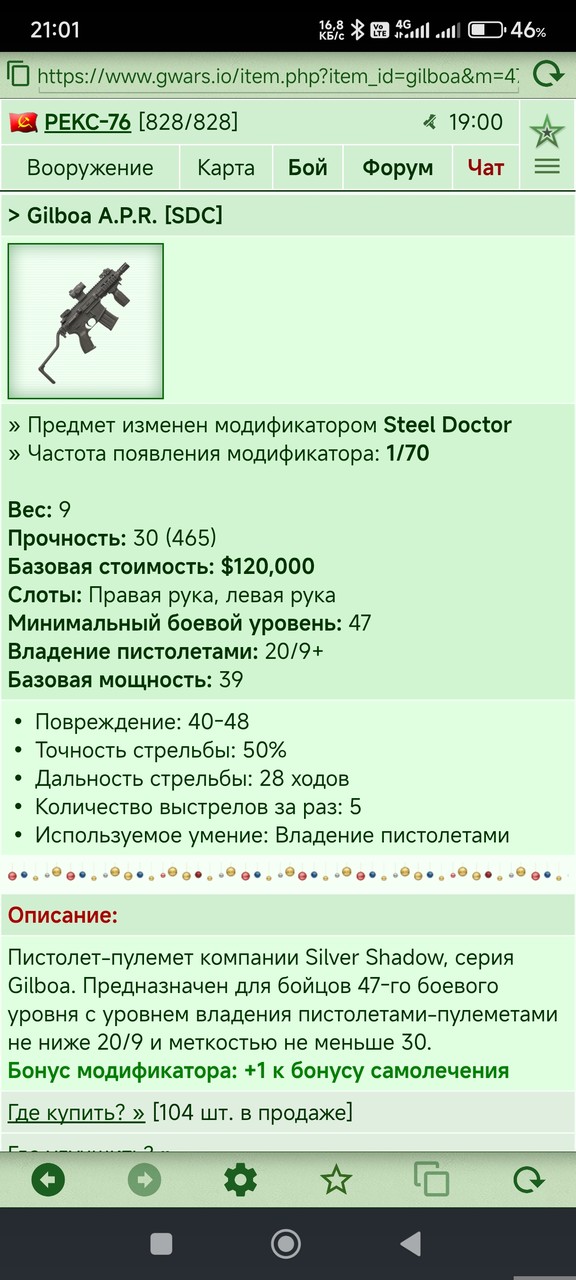Tap the system back triangle

(410, 1243)
